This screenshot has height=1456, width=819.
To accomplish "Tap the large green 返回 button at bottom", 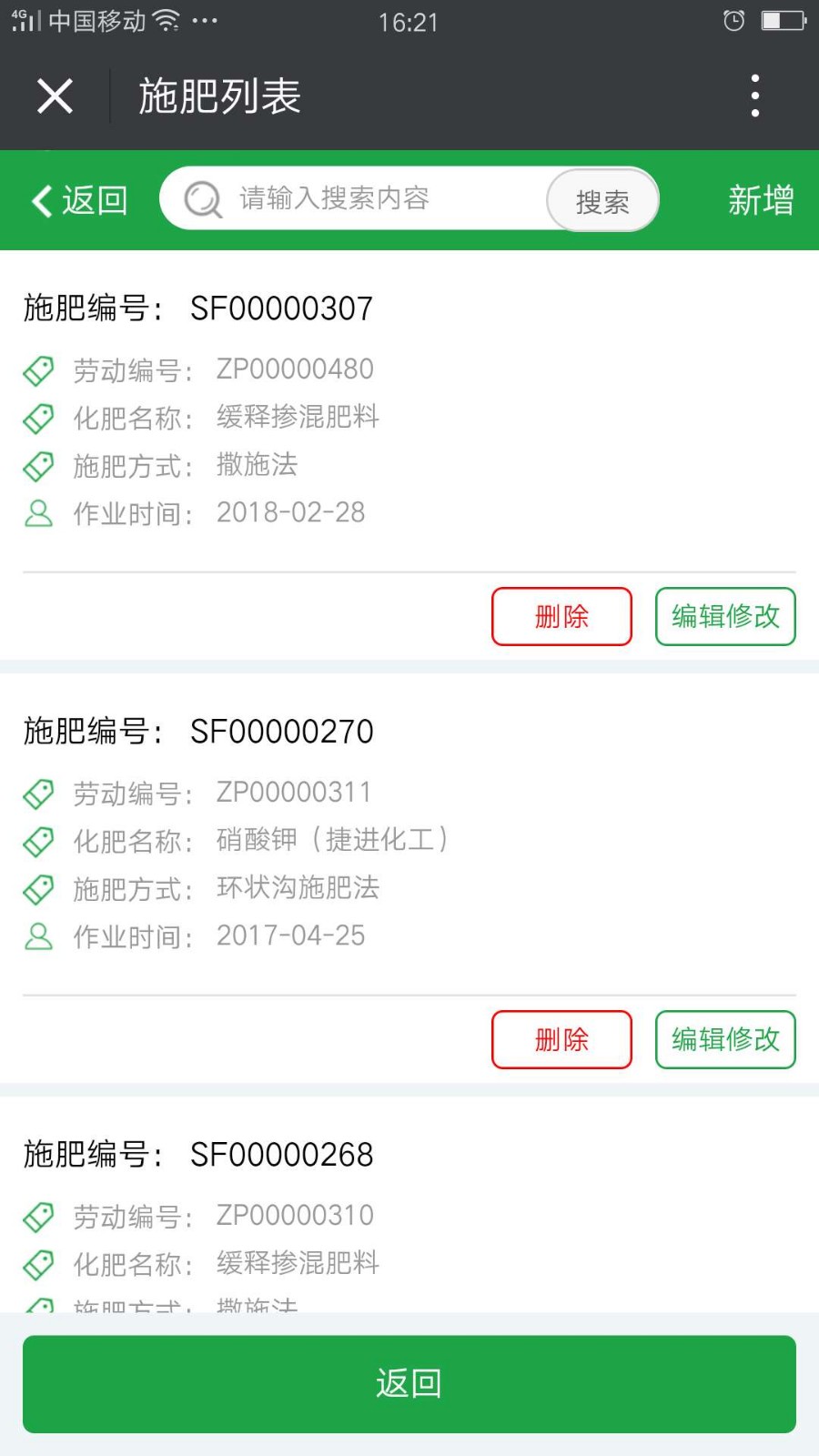I will point(409,1384).
